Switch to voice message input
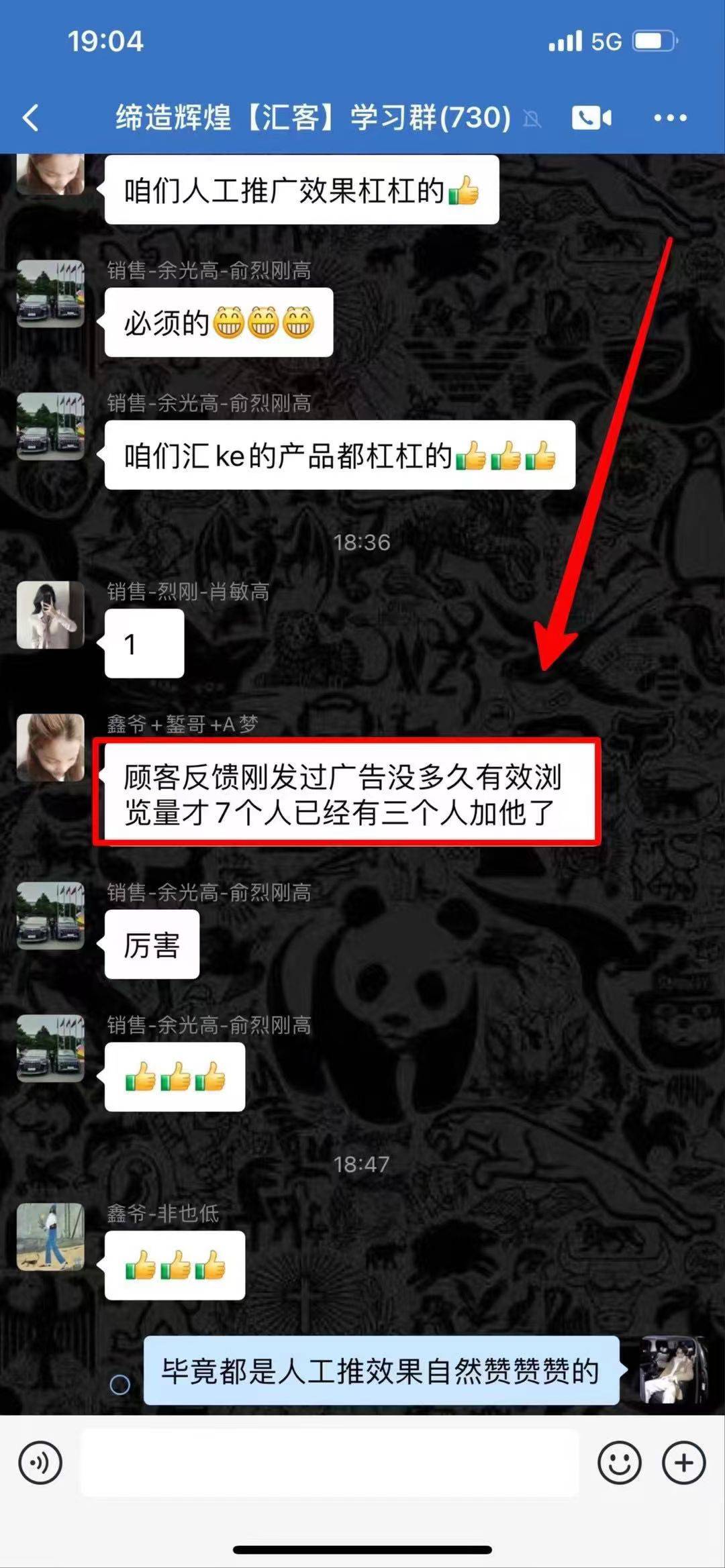Image resolution: width=725 pixels, height=1568 pixels. pyautogui.click(x=40, y=1463)
